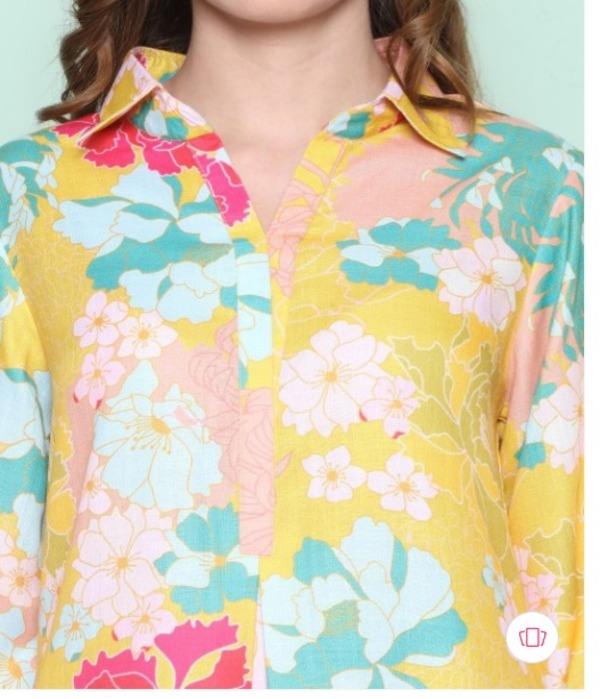This screenshot has width=600, height=699.
Task: Open the view similar products icon
Action: coord(531,637)
